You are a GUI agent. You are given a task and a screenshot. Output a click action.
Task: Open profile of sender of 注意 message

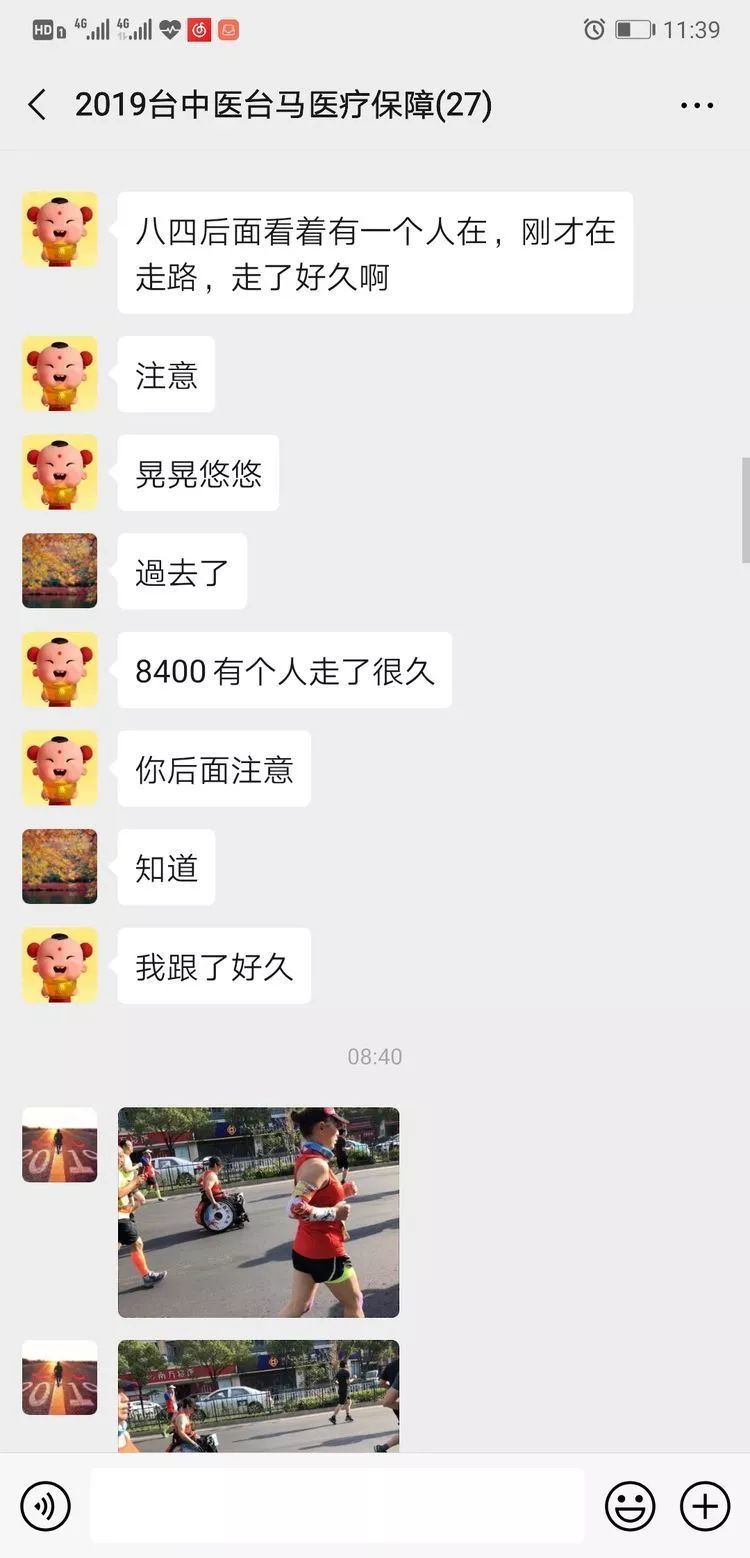click(x=60, y=374)
